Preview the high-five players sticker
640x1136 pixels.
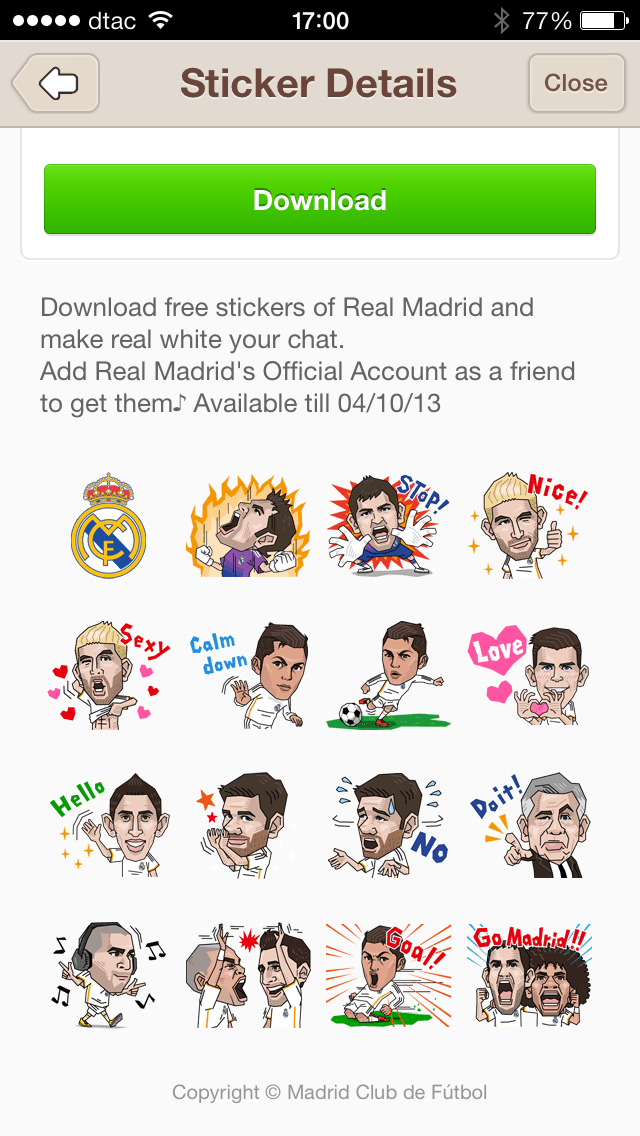coord(248,973)
